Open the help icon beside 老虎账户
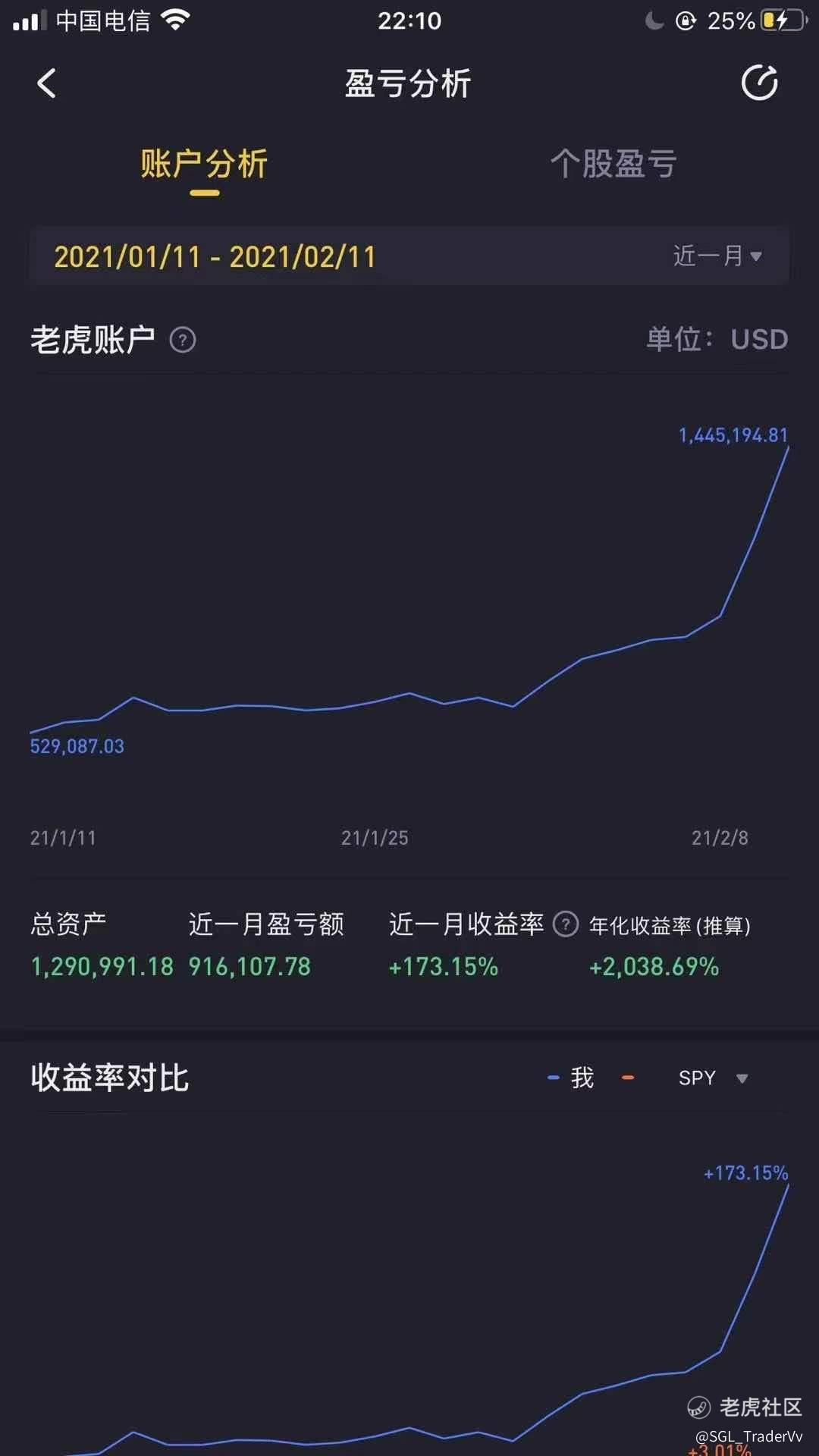Viewport: 819px width, 1456px height. click(x=183, y=340)
